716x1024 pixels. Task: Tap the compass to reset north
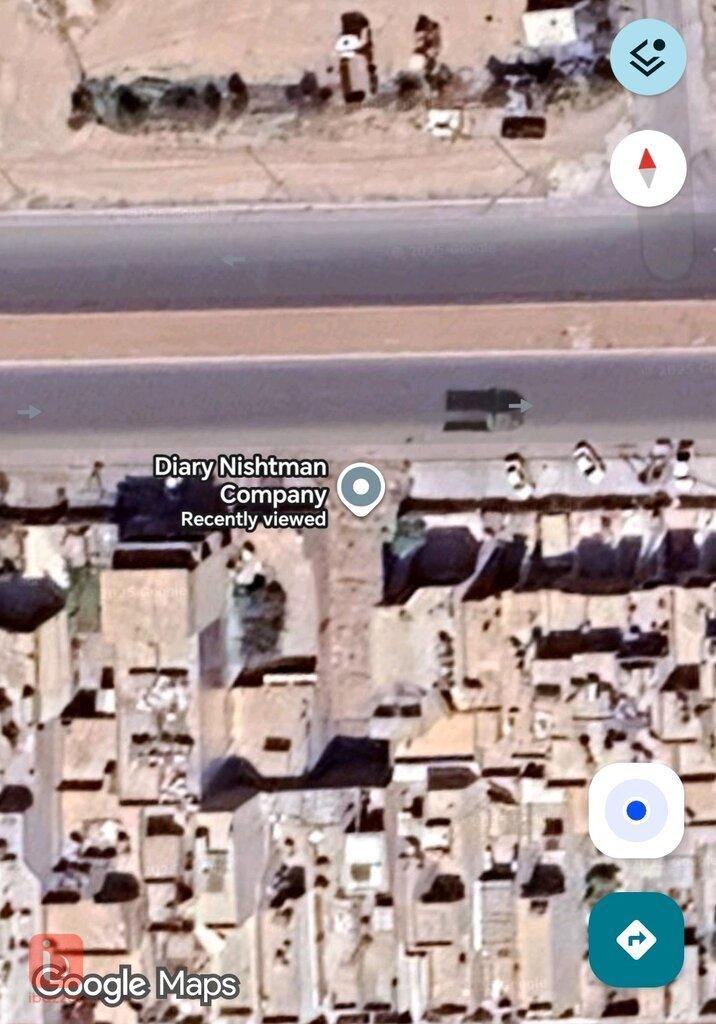pyautogui.click(x=648, y=168)
